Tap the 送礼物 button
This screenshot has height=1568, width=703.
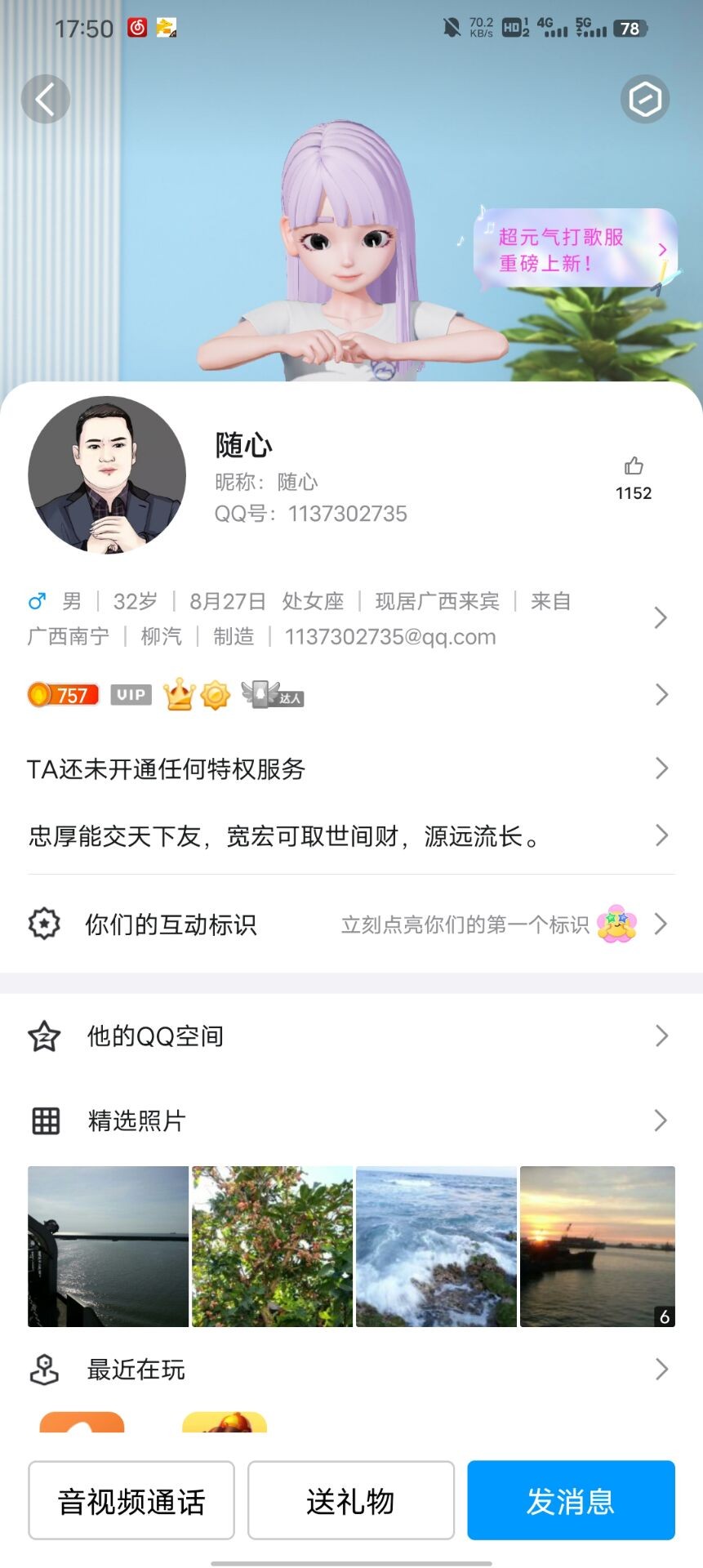(351, 1501)
